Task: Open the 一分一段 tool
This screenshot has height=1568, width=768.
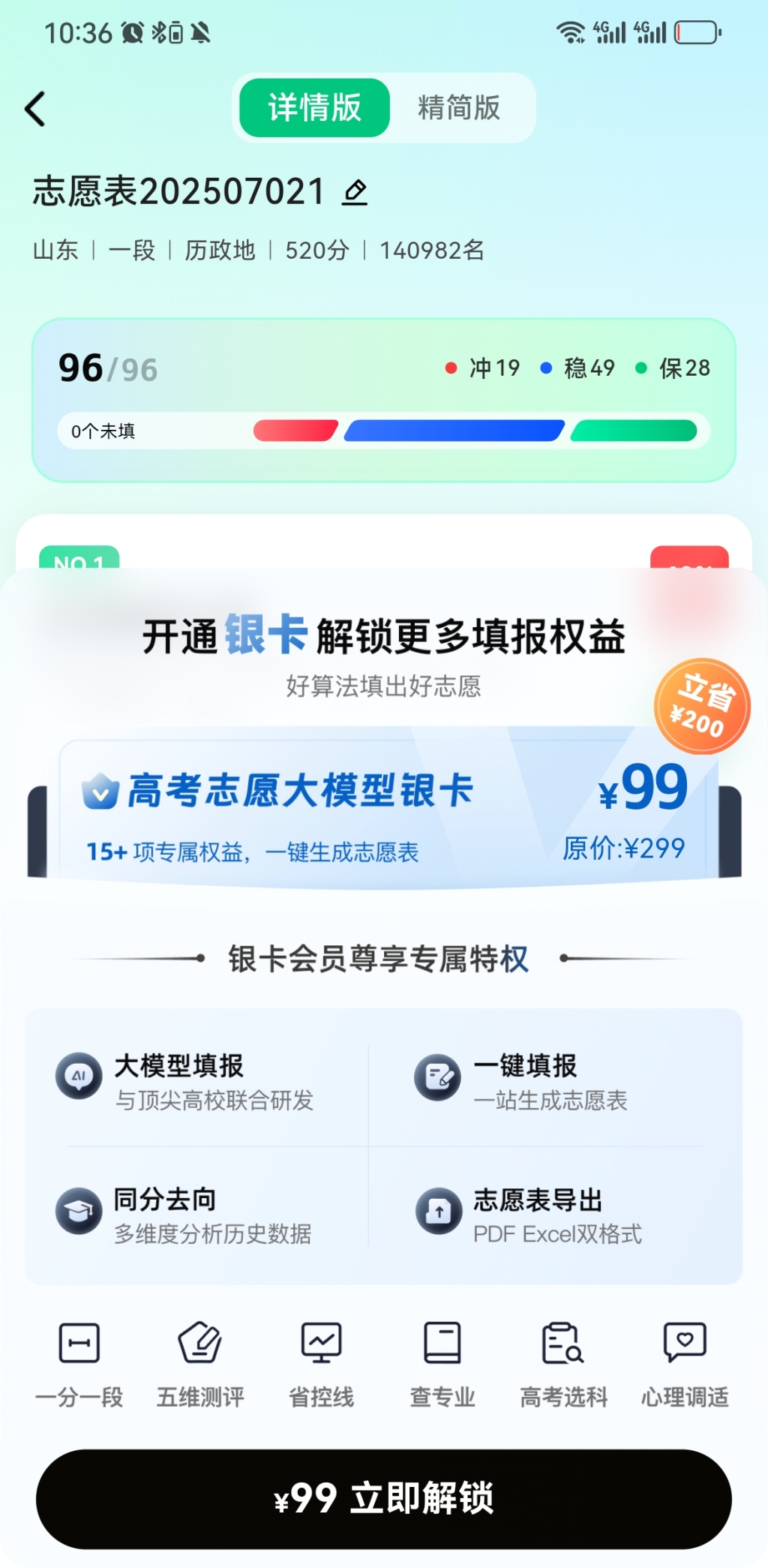Action: click(x=79, y=1362)
